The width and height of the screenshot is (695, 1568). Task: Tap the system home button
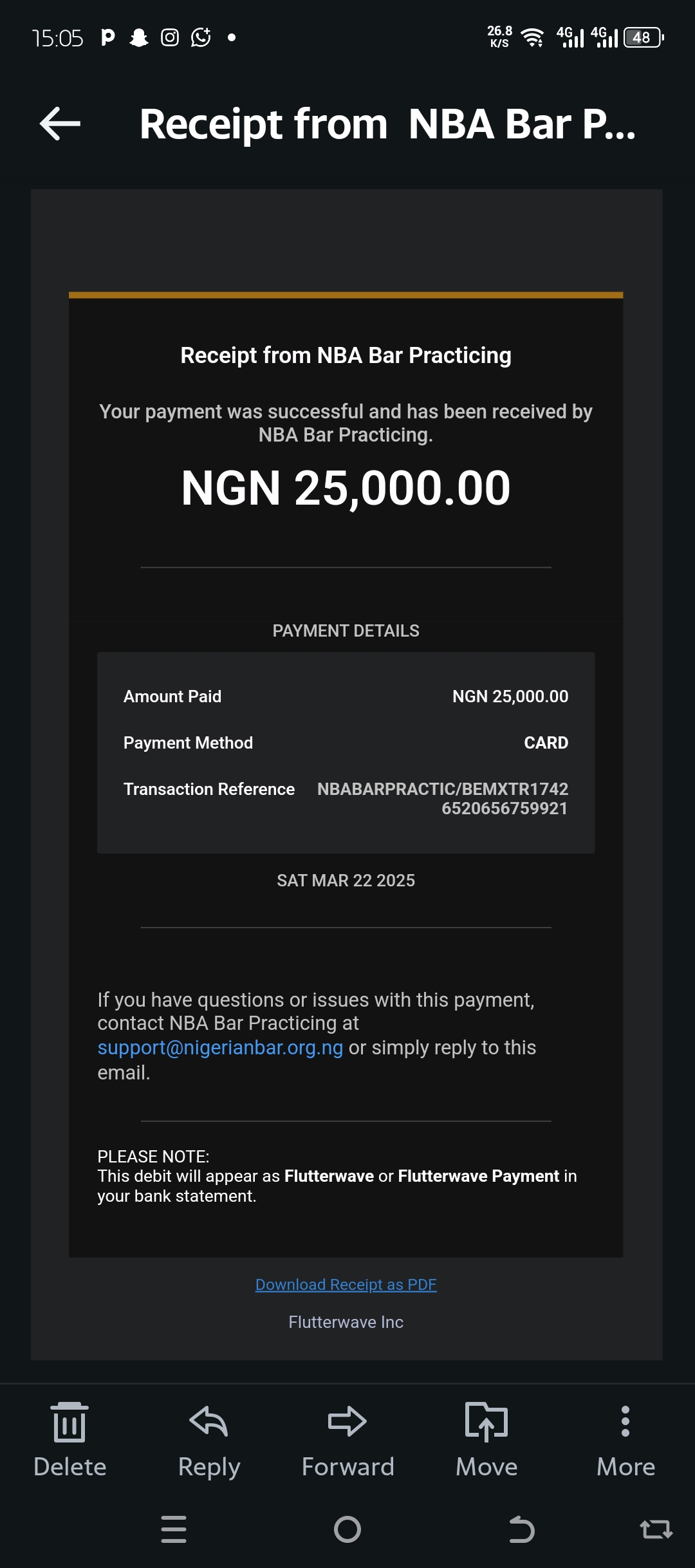[x=347, y=1529]
